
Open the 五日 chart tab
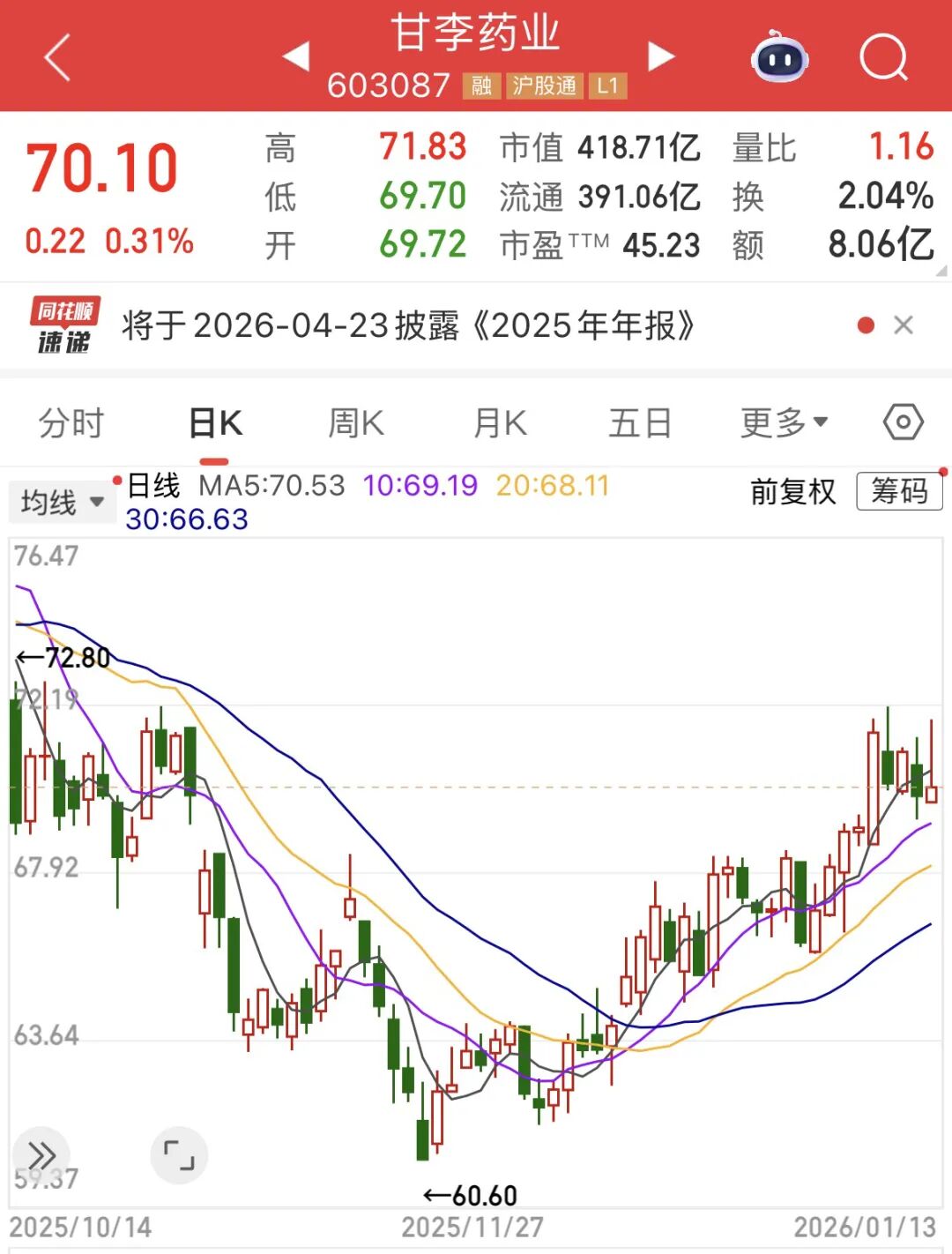(x=638, y=422)
